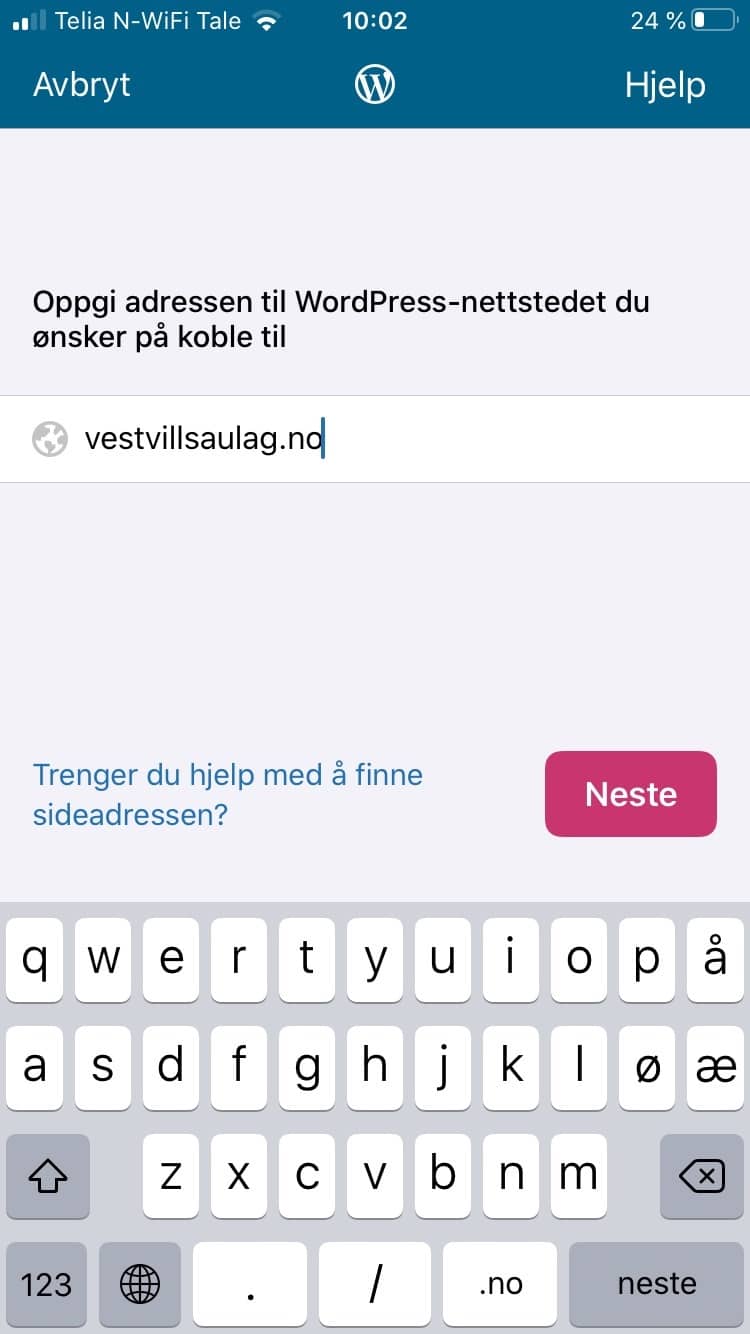Viewport: 750px width, 1334px height.
Task: Tap the pink Neste button
Action: coord(631,794)
